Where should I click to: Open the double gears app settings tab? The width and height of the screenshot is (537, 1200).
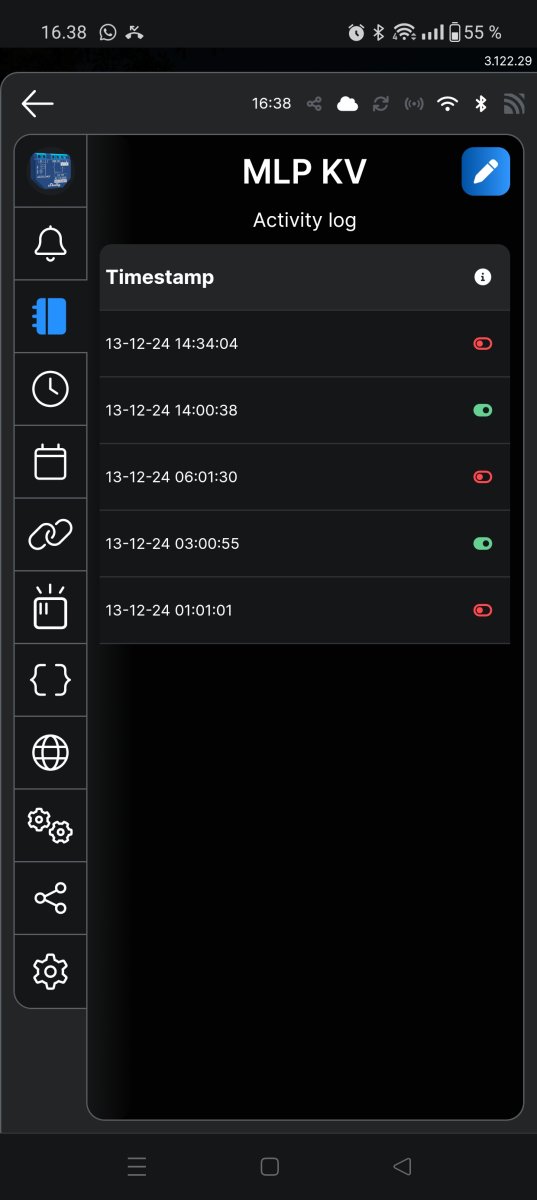50,825
